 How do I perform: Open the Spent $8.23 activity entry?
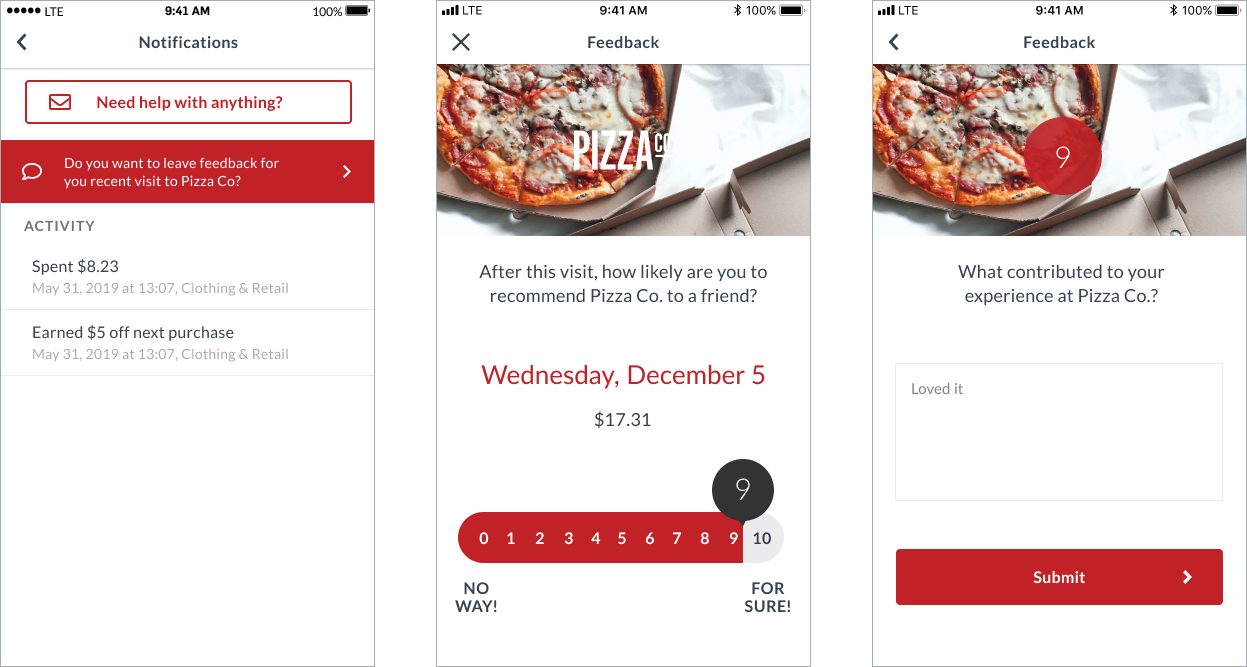(x=188, y=277)
